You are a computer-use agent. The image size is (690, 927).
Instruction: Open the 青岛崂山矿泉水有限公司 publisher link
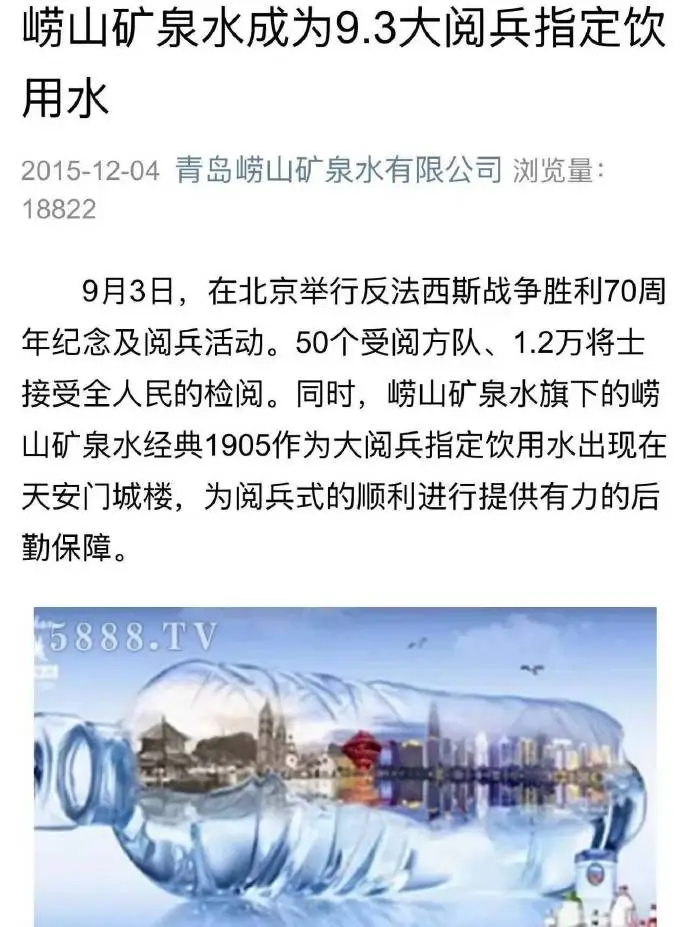(x=338, y=168)
